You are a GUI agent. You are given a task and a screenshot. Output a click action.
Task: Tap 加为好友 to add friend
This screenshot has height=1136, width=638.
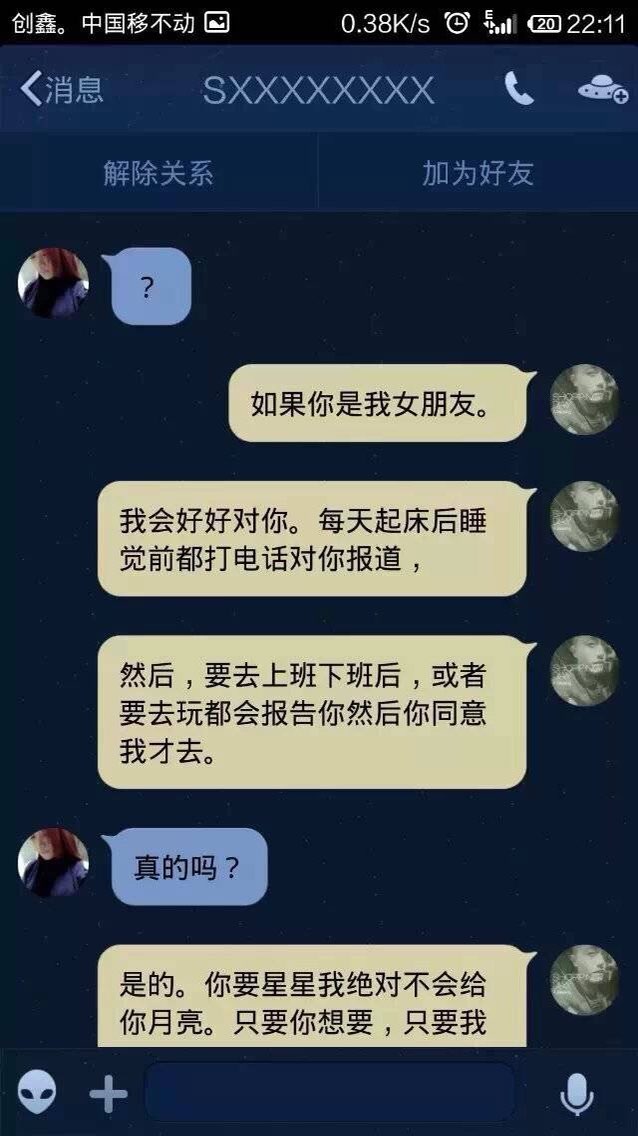(x=478, y=173)
